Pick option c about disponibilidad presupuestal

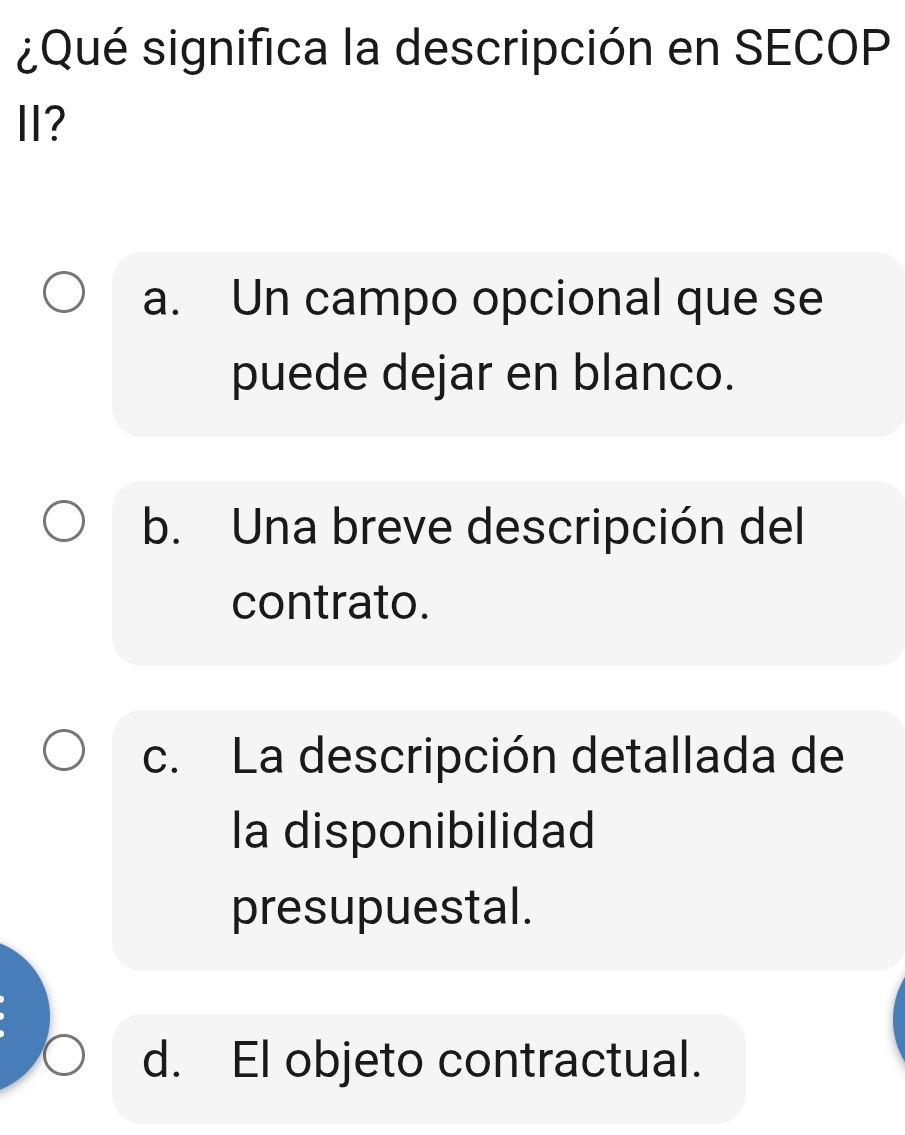pyautogui.click(x=63, y=756)
